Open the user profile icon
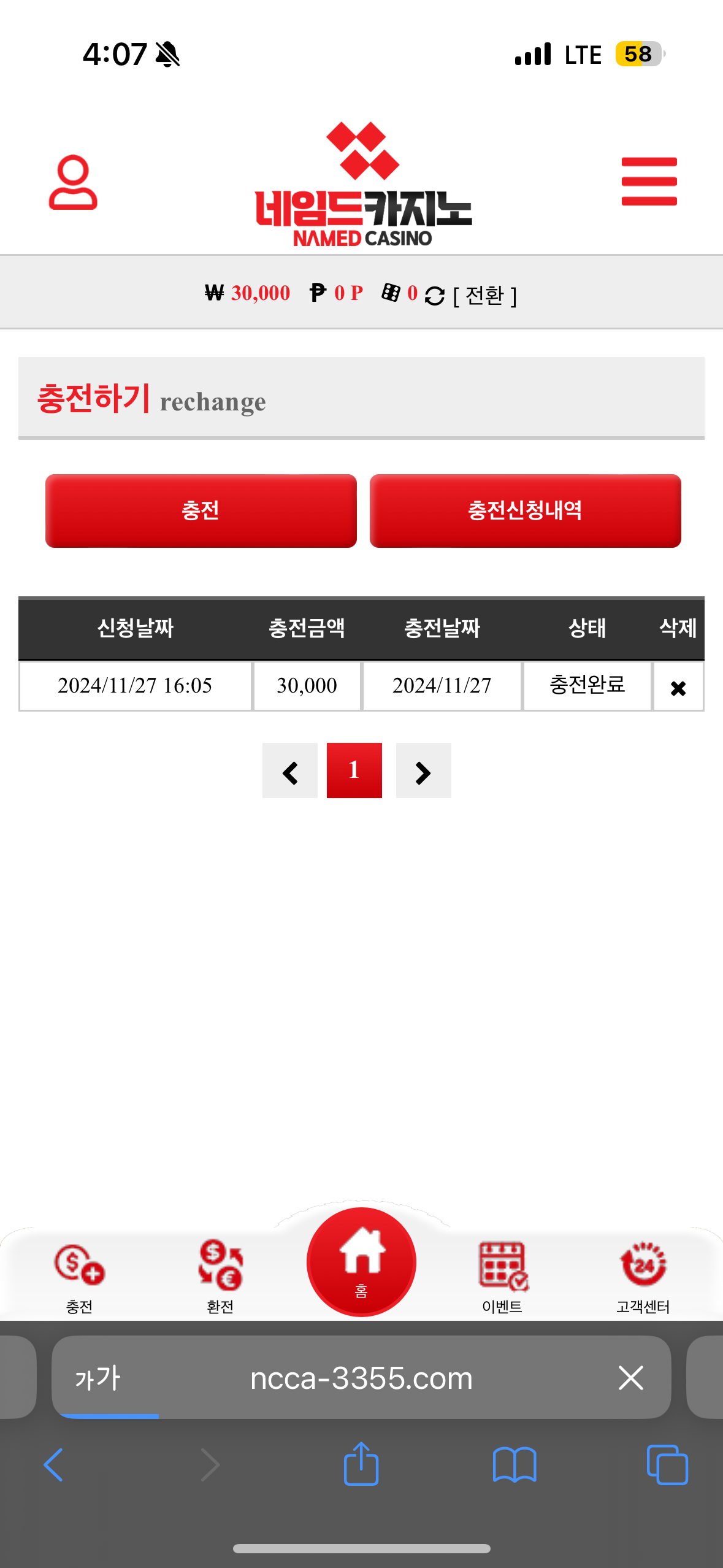 73,182
